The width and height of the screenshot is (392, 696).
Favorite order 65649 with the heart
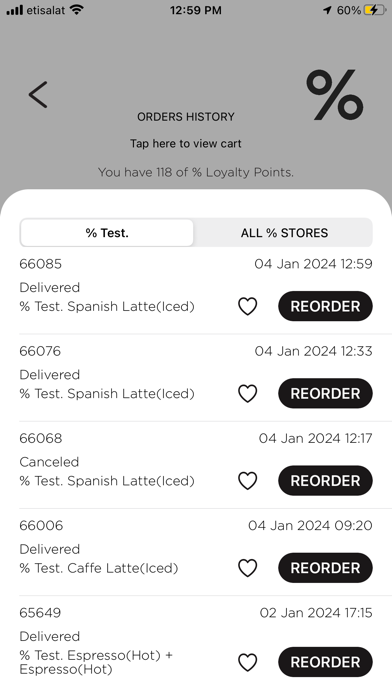click(248, 662)
